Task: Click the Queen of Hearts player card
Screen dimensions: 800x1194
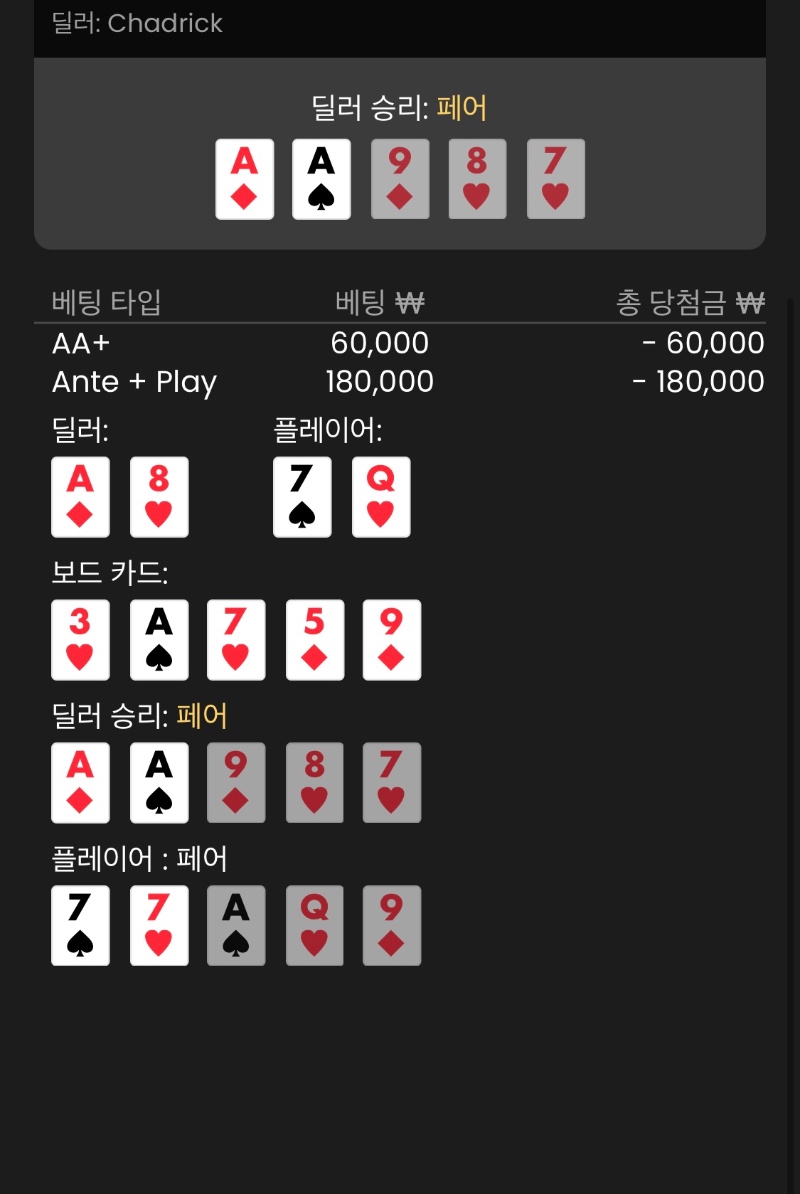Action: tap(381, 497)
